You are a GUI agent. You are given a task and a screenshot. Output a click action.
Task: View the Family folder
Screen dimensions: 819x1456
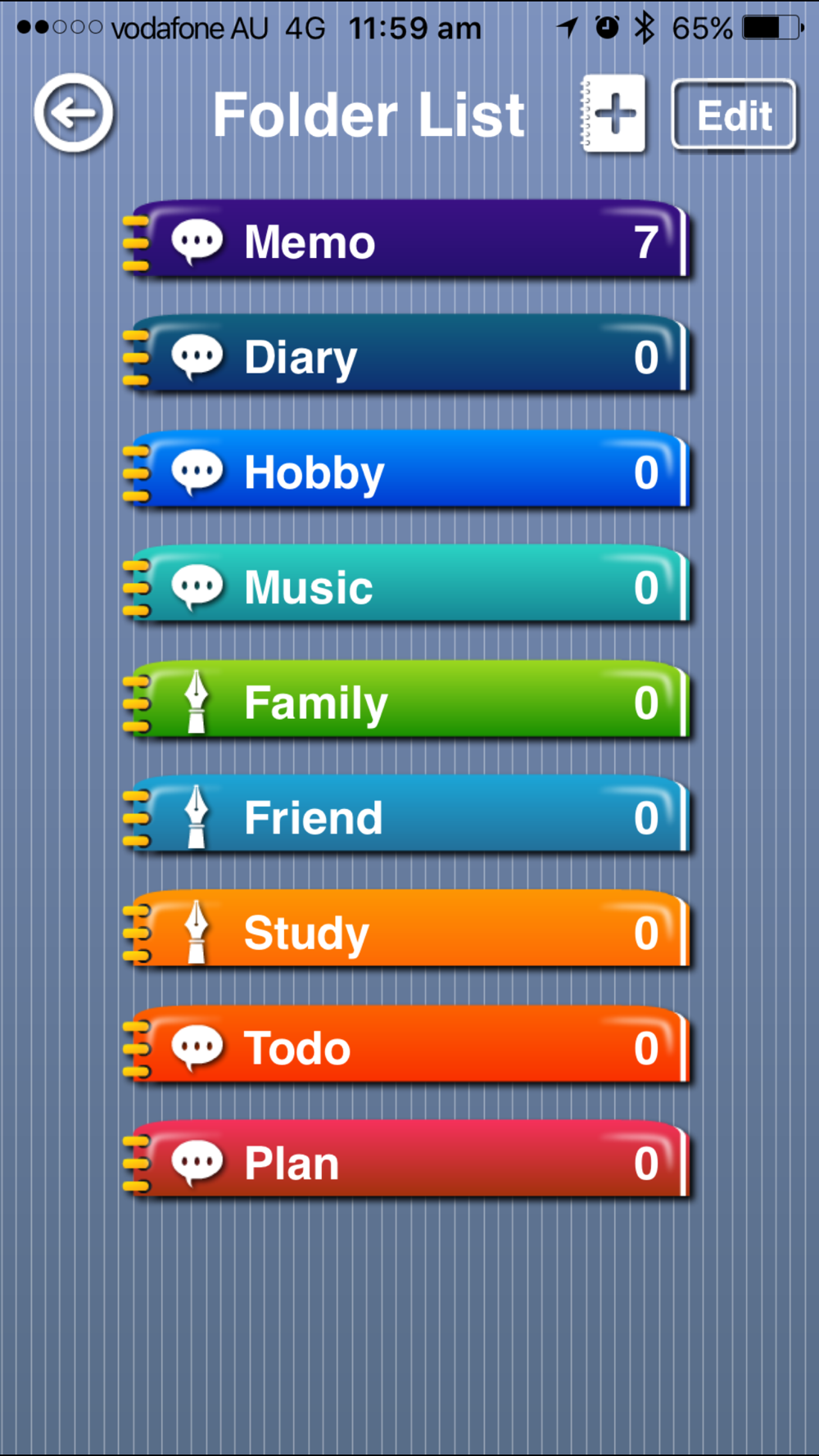407,702
